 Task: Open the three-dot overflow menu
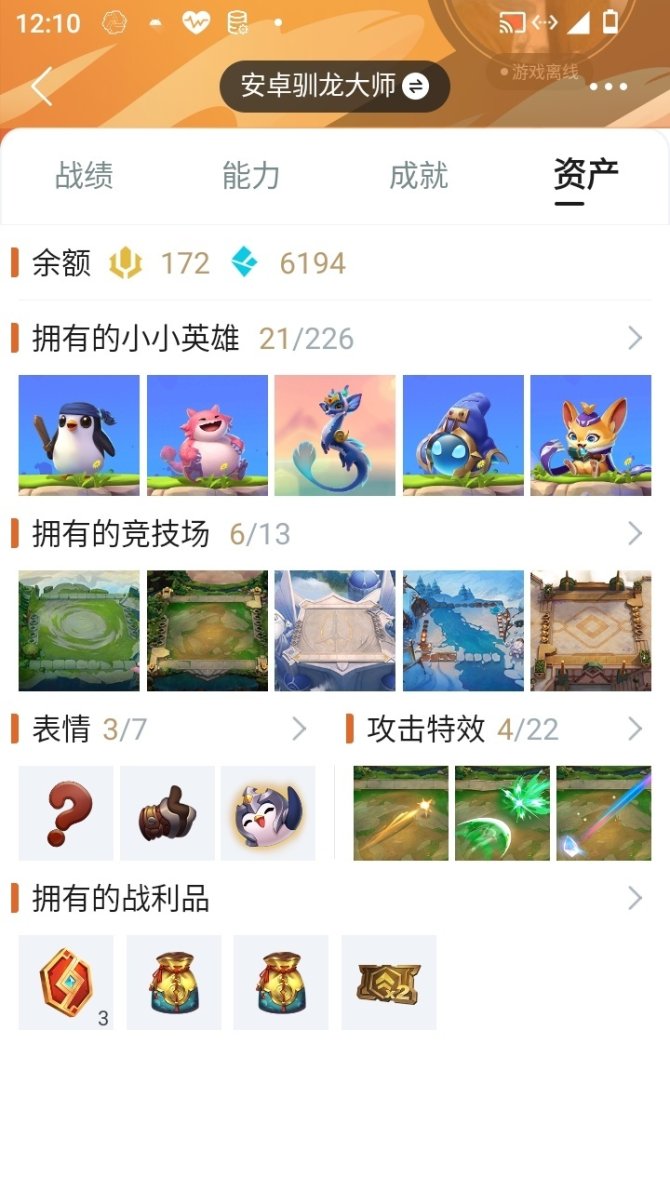(608, 87)
